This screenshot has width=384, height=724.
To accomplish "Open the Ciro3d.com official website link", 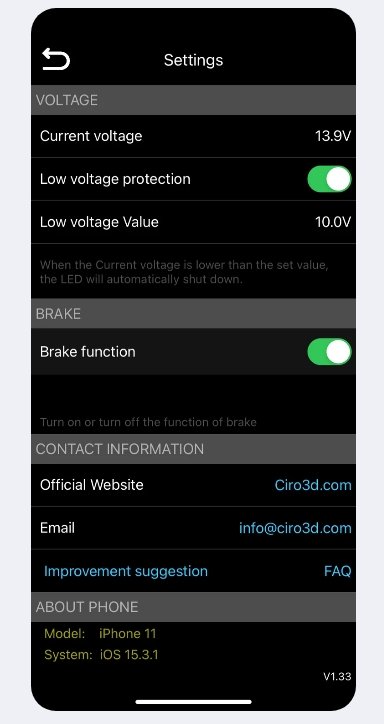I will [313, 485].
